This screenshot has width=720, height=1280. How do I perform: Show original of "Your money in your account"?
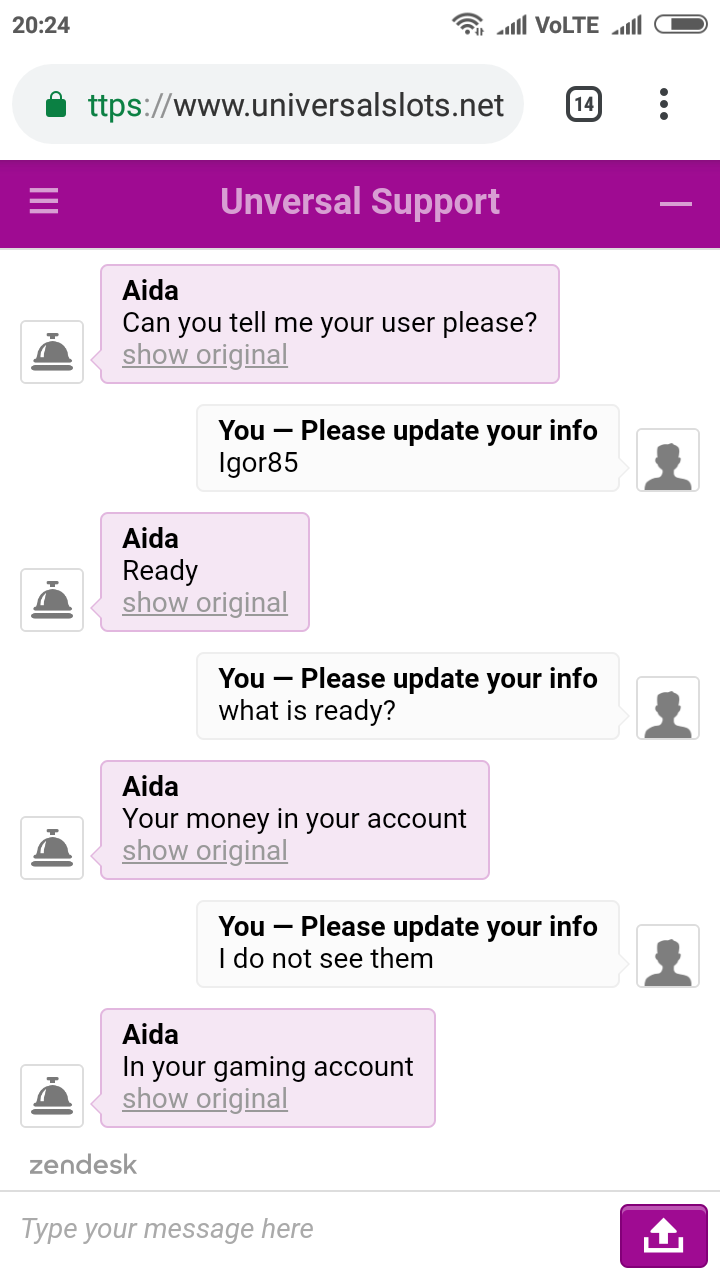point(205,851)
